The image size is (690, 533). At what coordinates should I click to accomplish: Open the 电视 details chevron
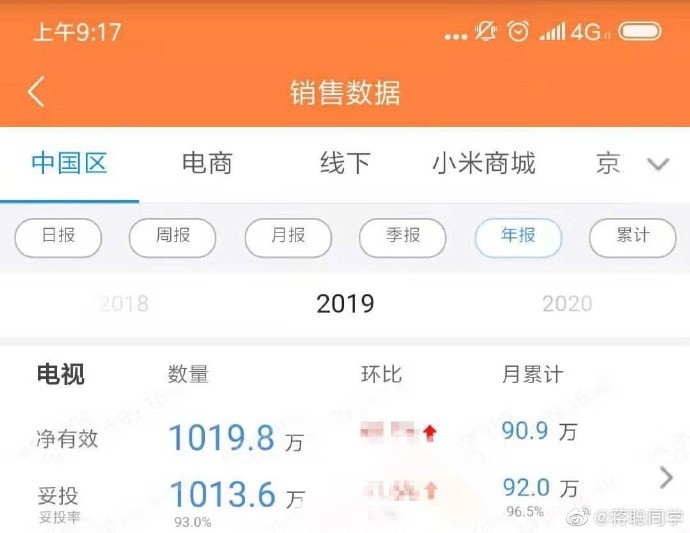click(667, 478)
